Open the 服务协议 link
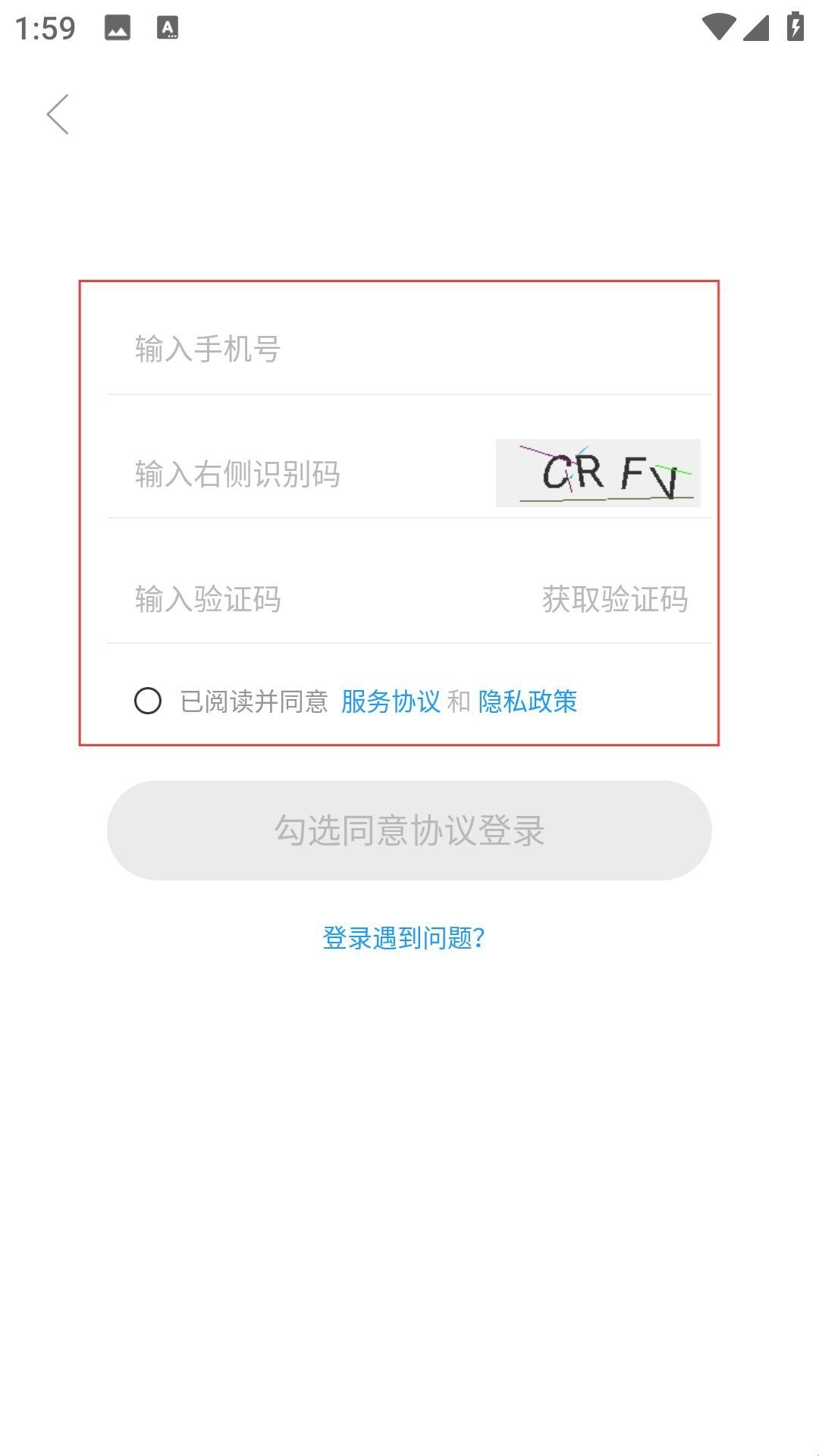This screenshot has width=819, height=1456. (x=391, y=701)
